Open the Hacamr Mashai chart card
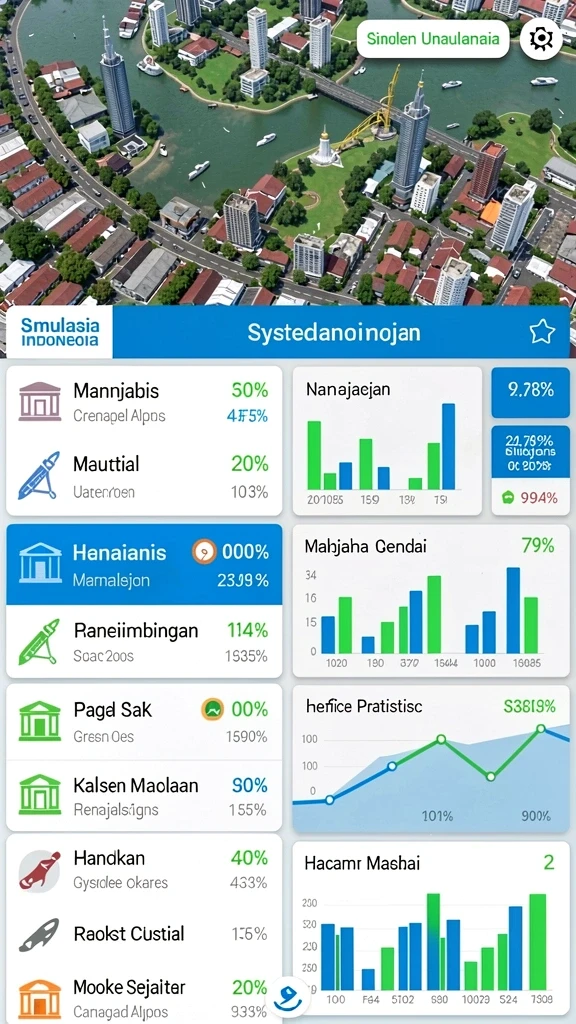 point(431,933)
